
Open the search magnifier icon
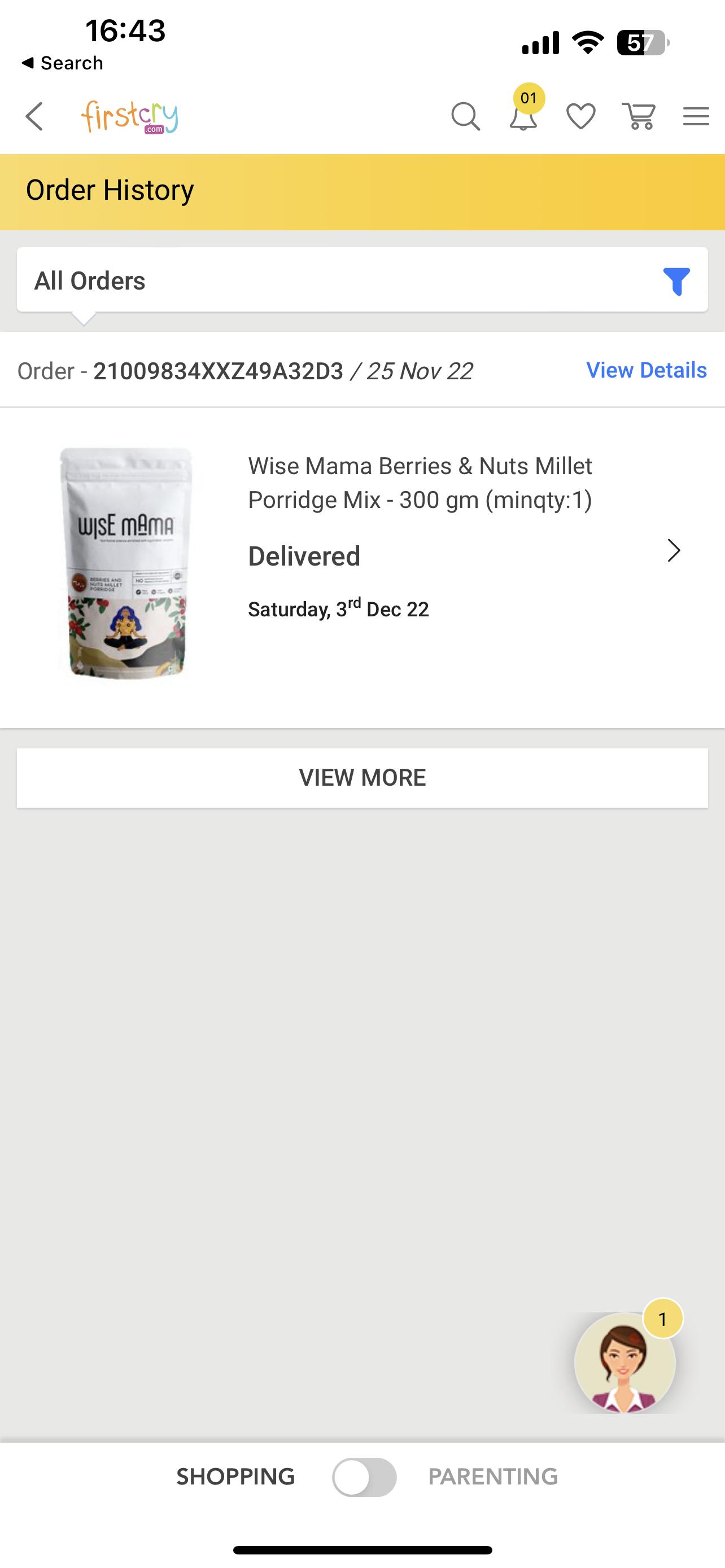466,116
